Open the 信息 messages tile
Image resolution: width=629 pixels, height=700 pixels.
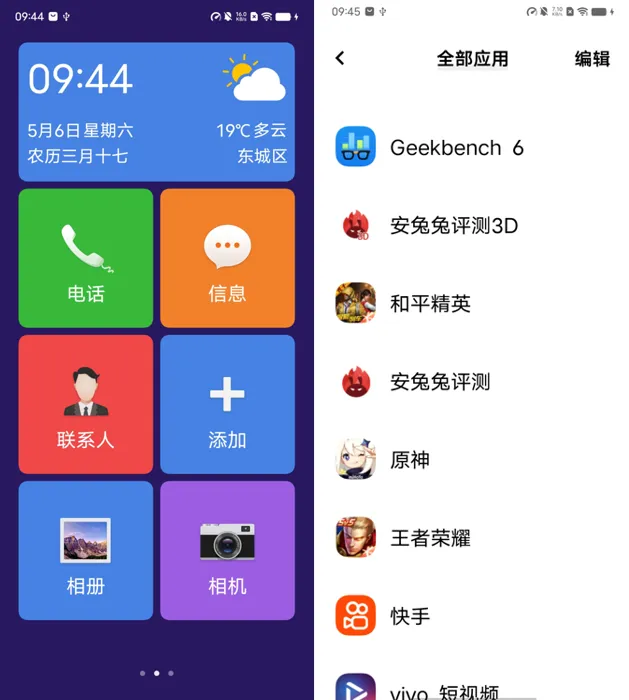pos(227,258)
